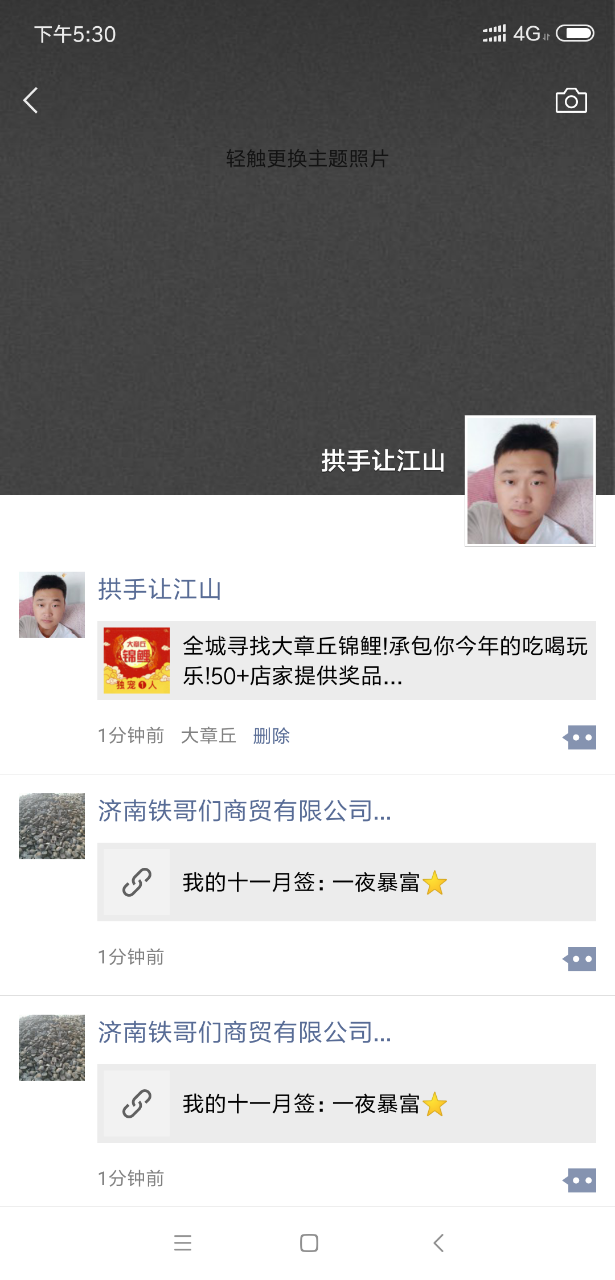Open 拱手让江山 profile name link in post
Screen dimensions: 615x1280
click(159, 590)
